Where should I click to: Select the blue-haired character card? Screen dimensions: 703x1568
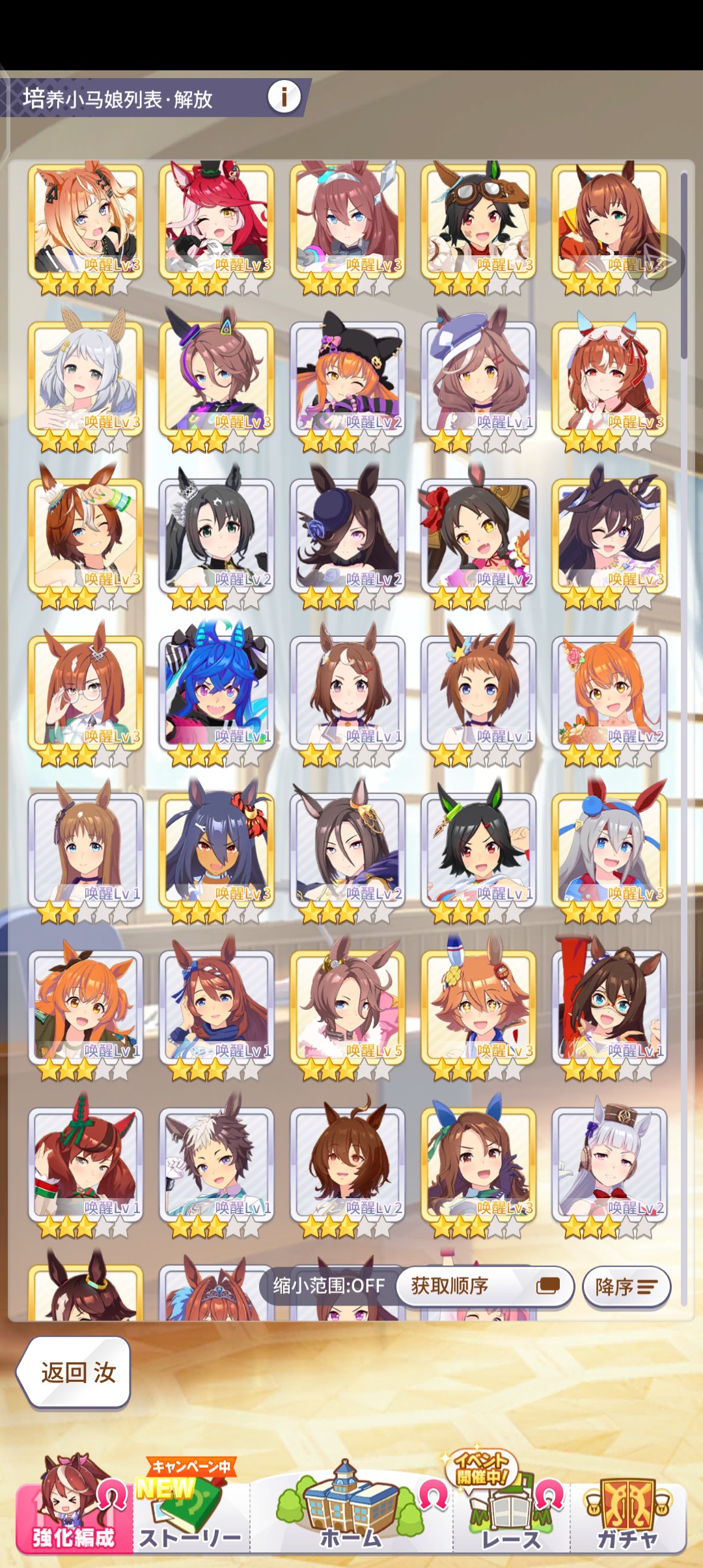[x=217, y=692]
